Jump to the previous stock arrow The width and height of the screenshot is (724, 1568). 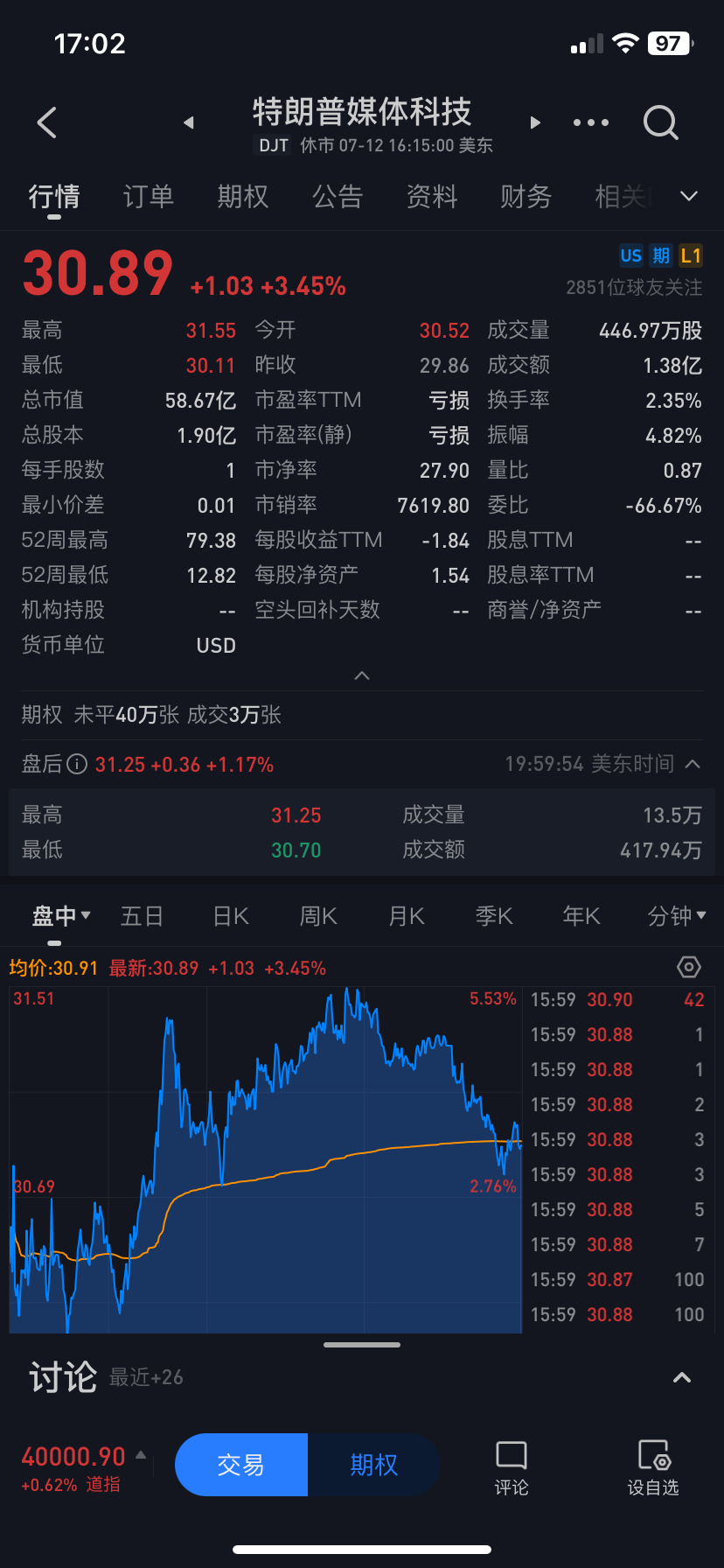189,122
